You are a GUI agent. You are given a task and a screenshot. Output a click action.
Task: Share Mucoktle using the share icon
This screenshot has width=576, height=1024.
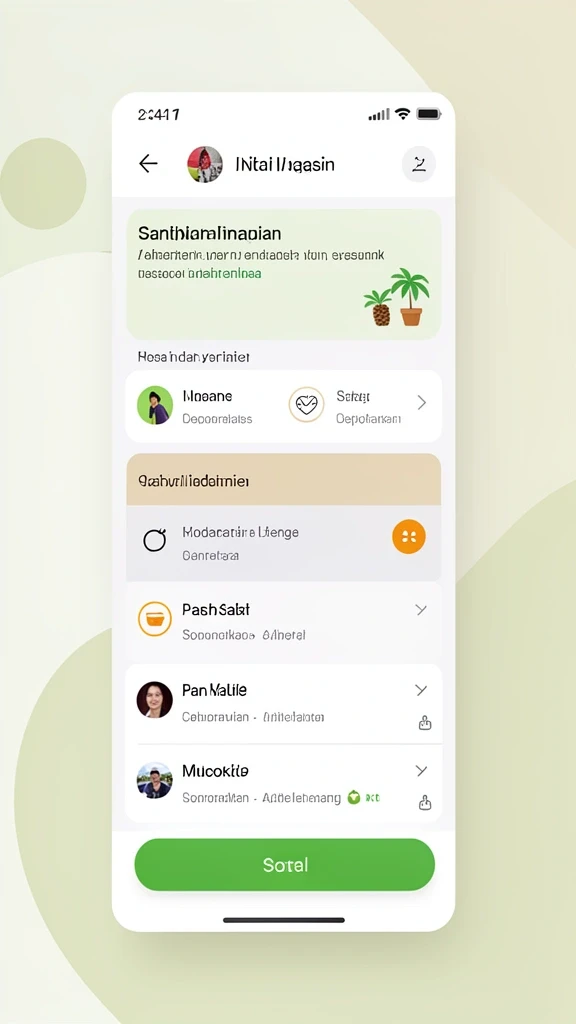pyautogui.click(x=425, y=803)
